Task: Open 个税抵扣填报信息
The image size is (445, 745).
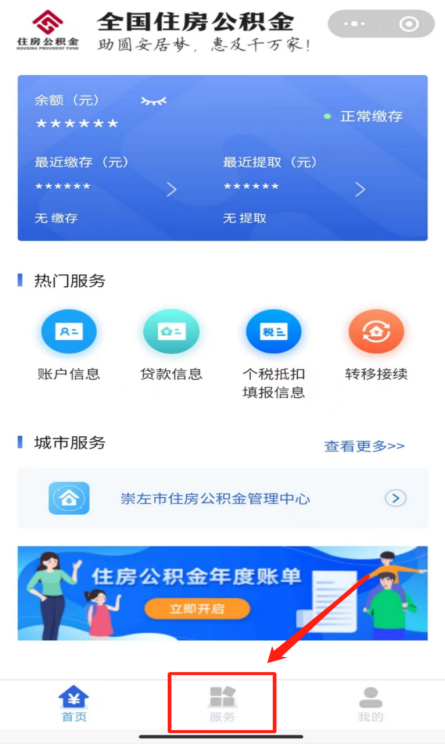Action: [274, 354]
